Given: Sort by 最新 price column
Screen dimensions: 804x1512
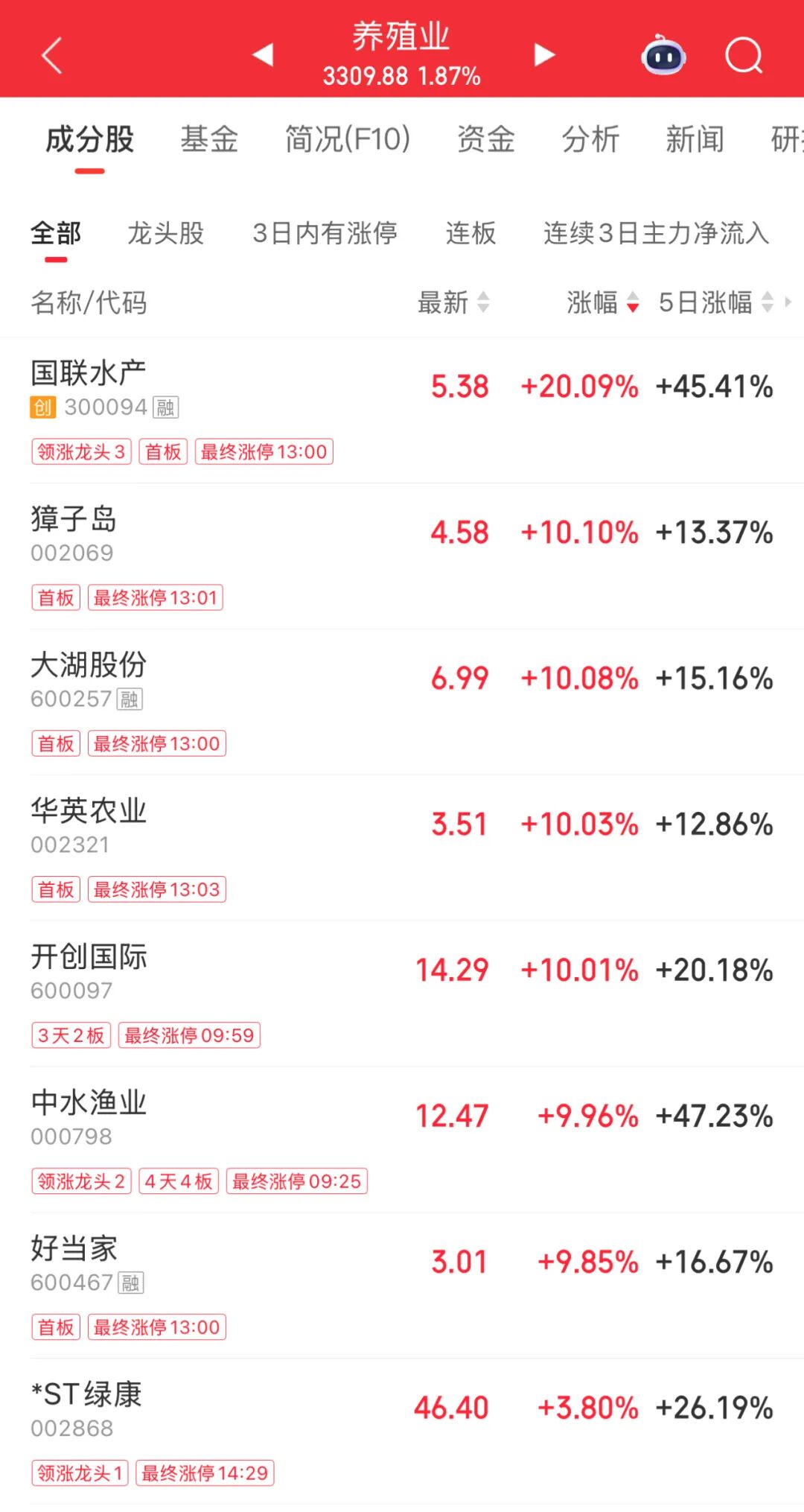Looking at the screenshot, I should tap(453, 302).
